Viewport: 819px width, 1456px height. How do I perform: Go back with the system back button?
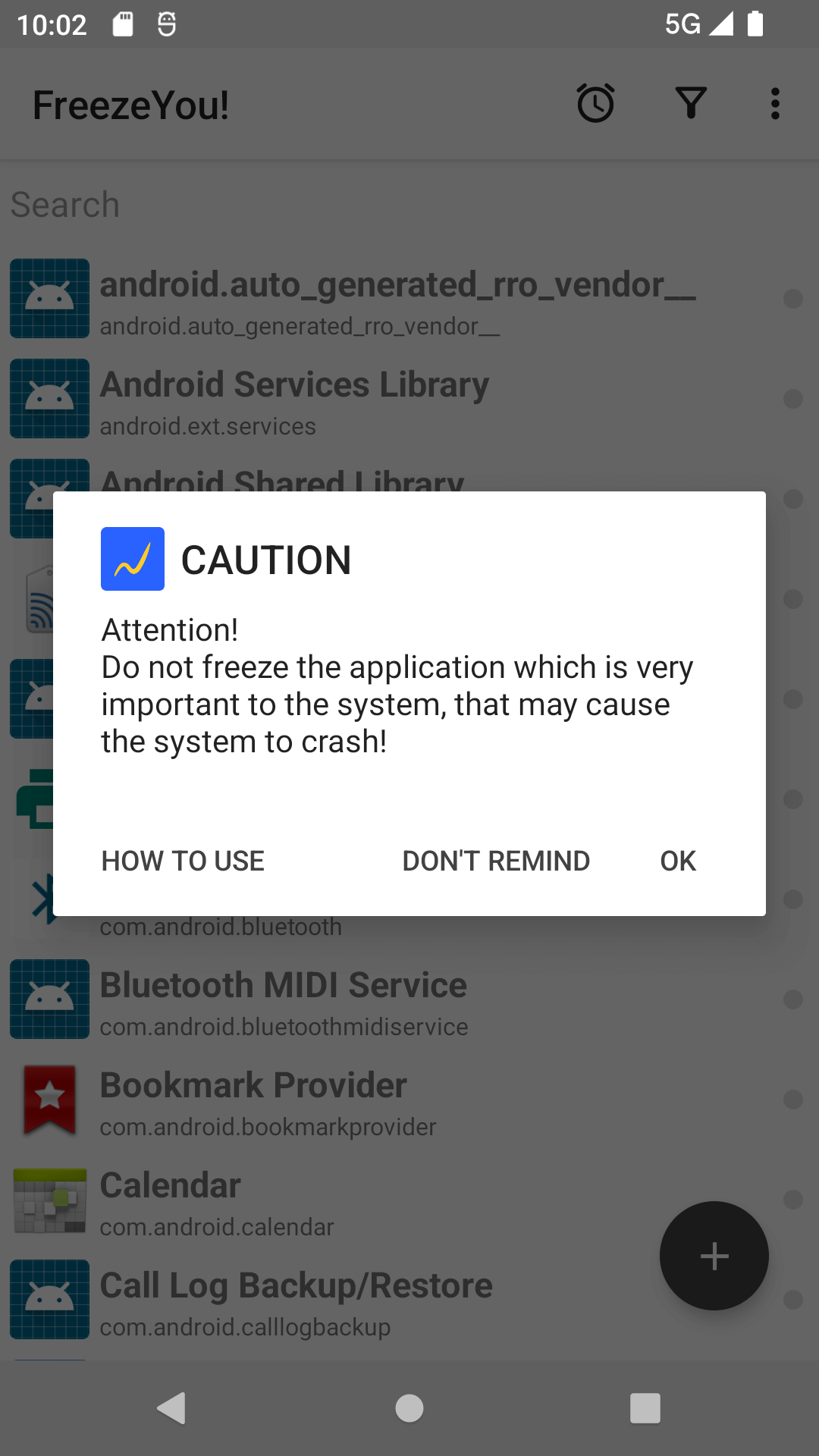(x=172, y=1408)
